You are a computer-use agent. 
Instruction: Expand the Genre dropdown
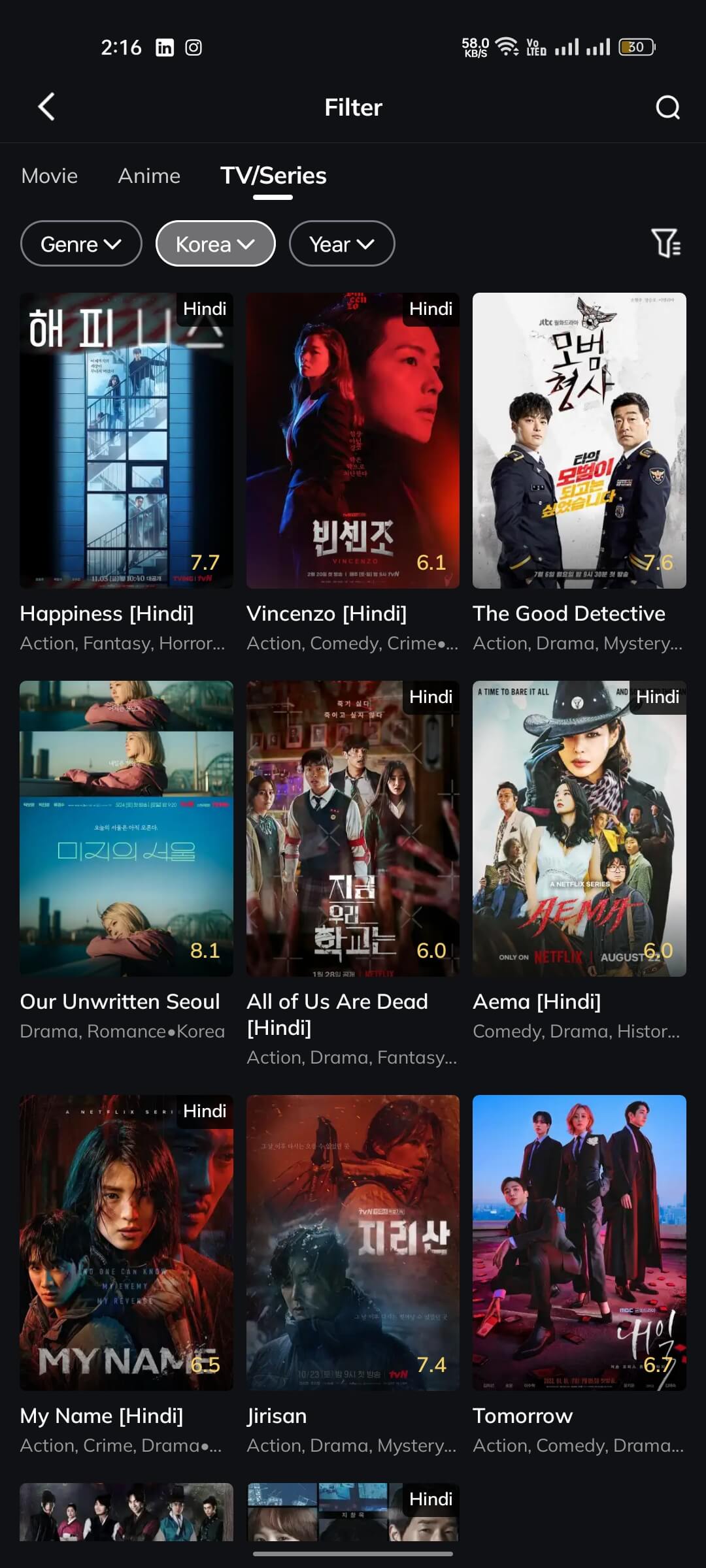click(x=81, y=244)
